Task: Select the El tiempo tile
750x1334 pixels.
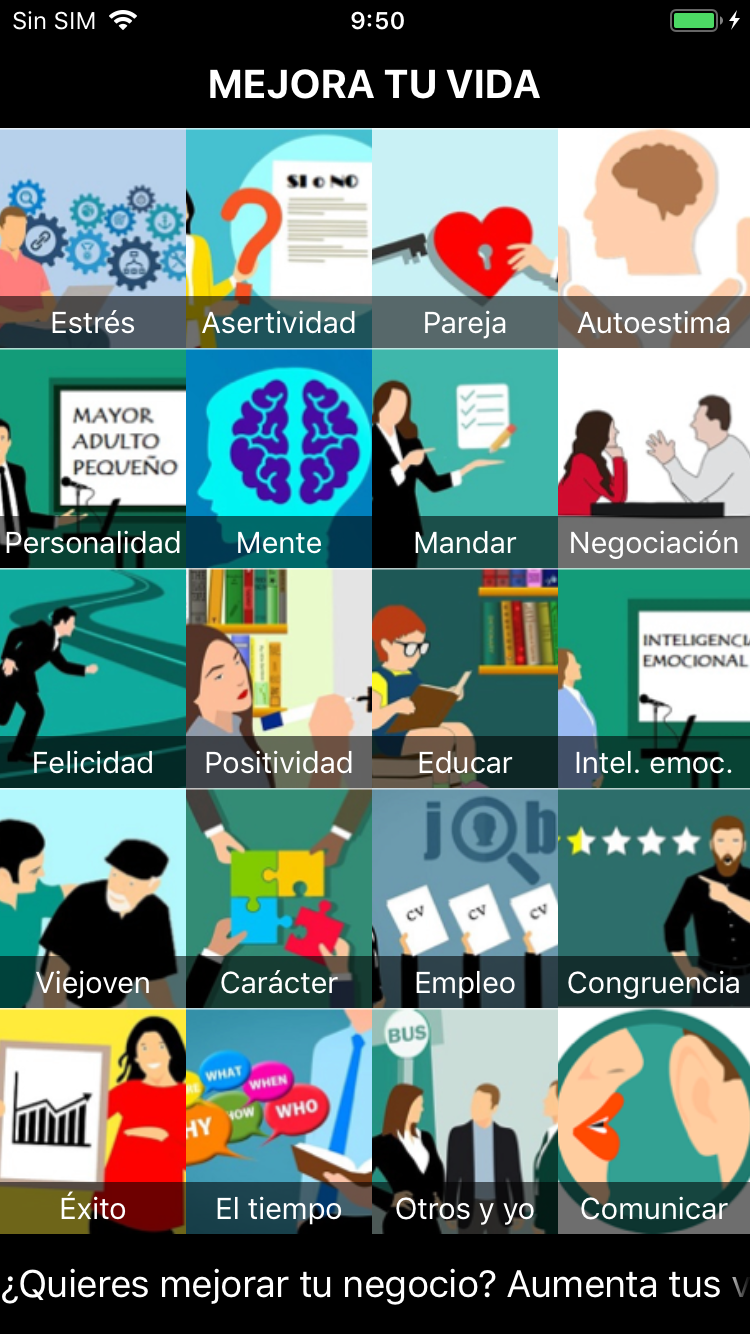Action: coord(279,1120)
